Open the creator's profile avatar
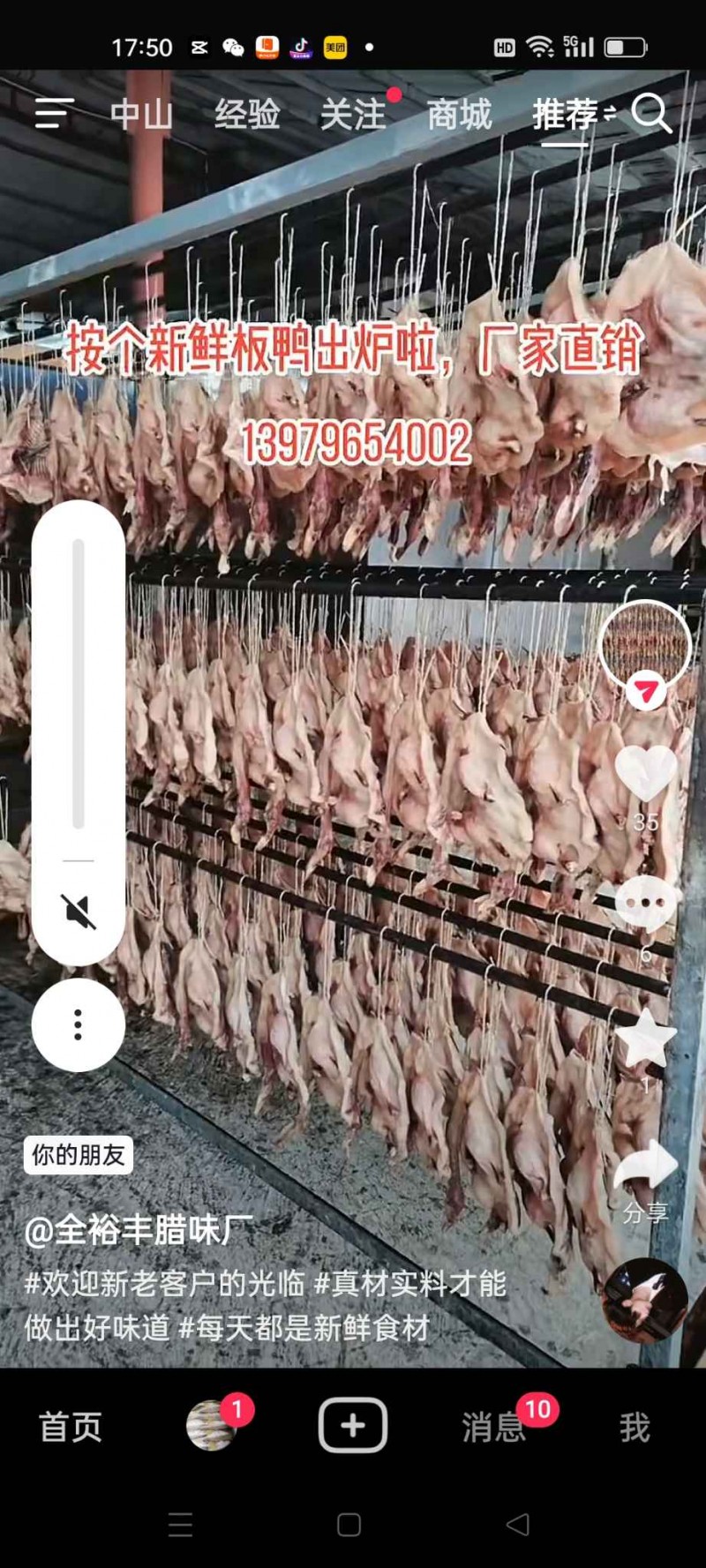 click(644, 644)
